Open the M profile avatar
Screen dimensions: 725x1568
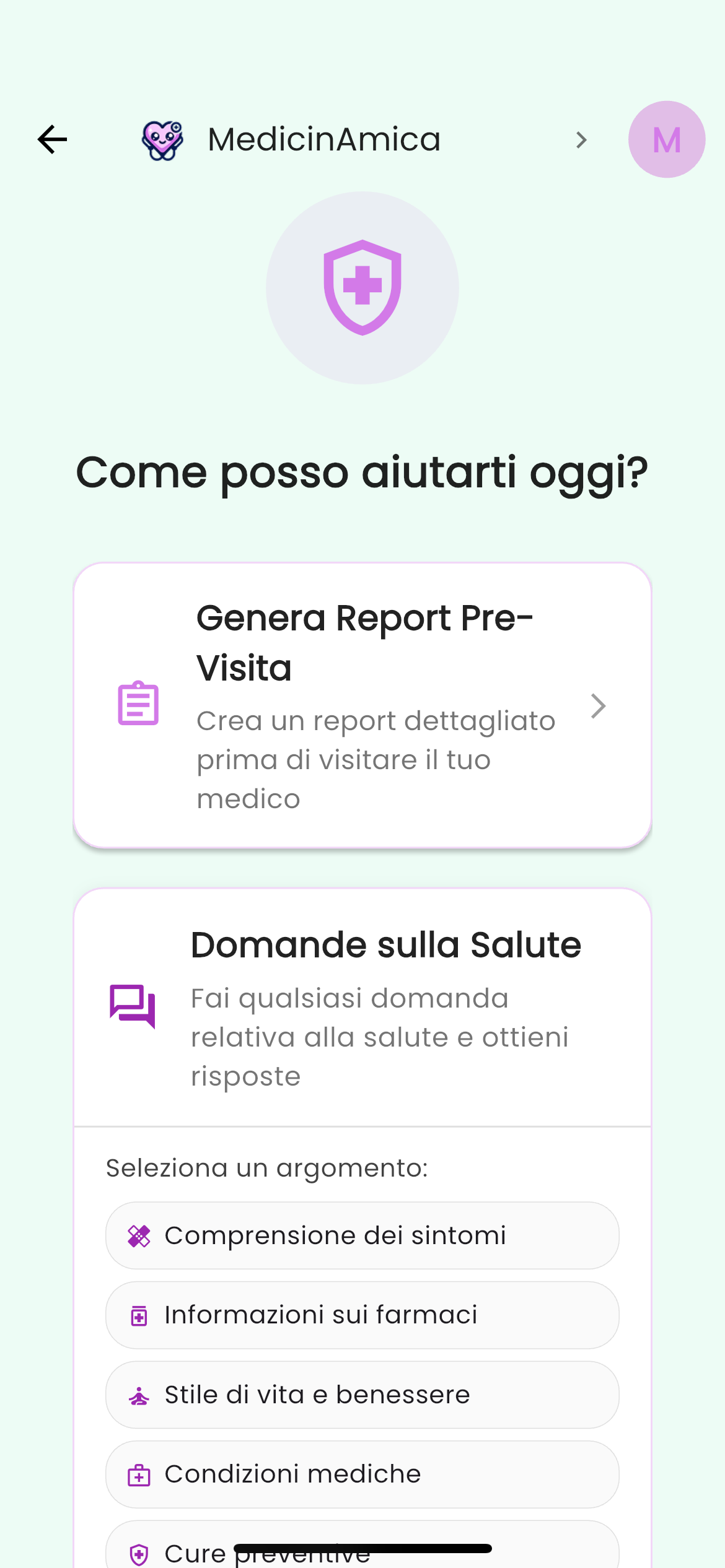[667, 139]
